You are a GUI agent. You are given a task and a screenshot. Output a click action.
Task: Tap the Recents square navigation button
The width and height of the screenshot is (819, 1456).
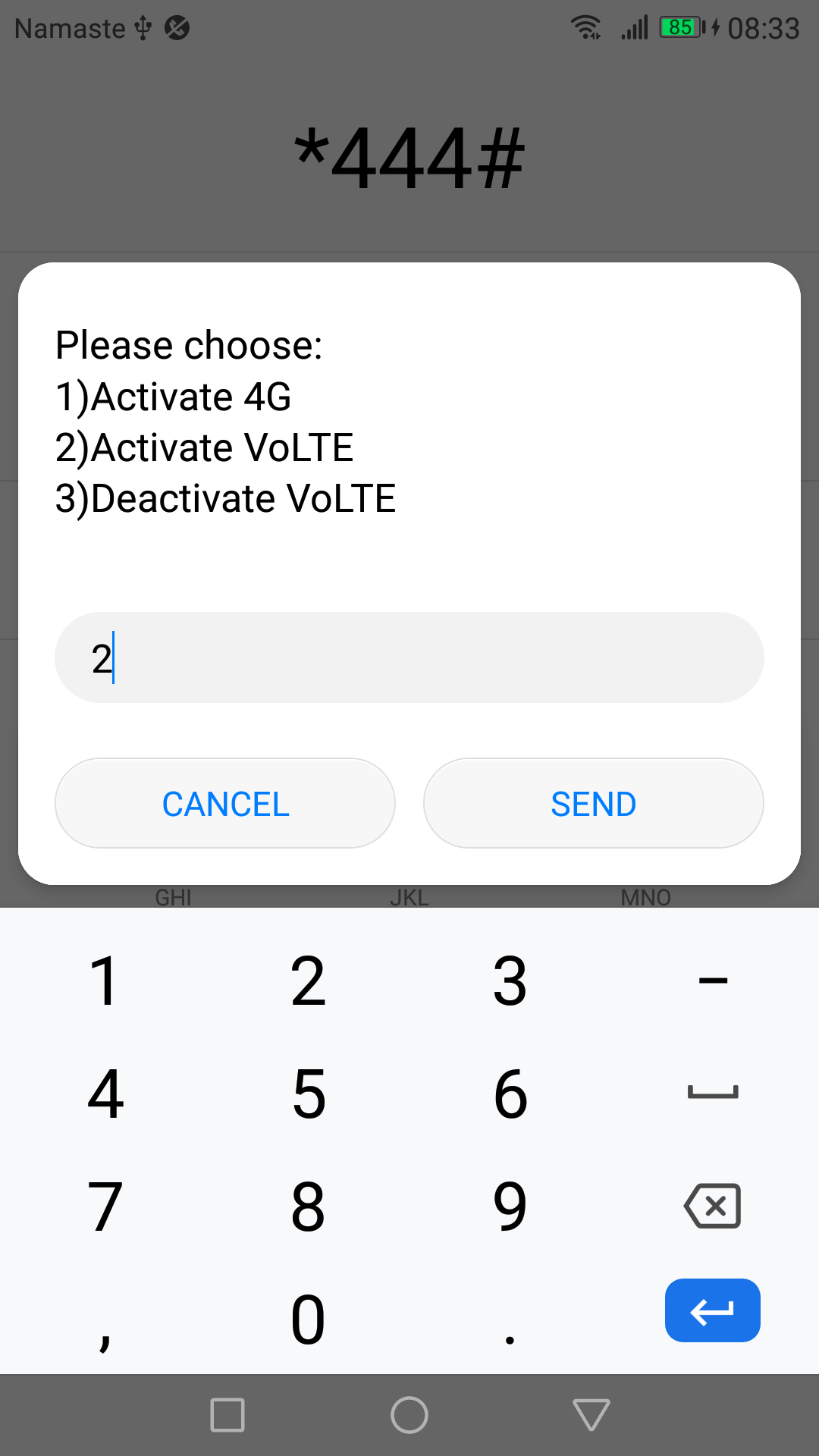pos(227,1413)
